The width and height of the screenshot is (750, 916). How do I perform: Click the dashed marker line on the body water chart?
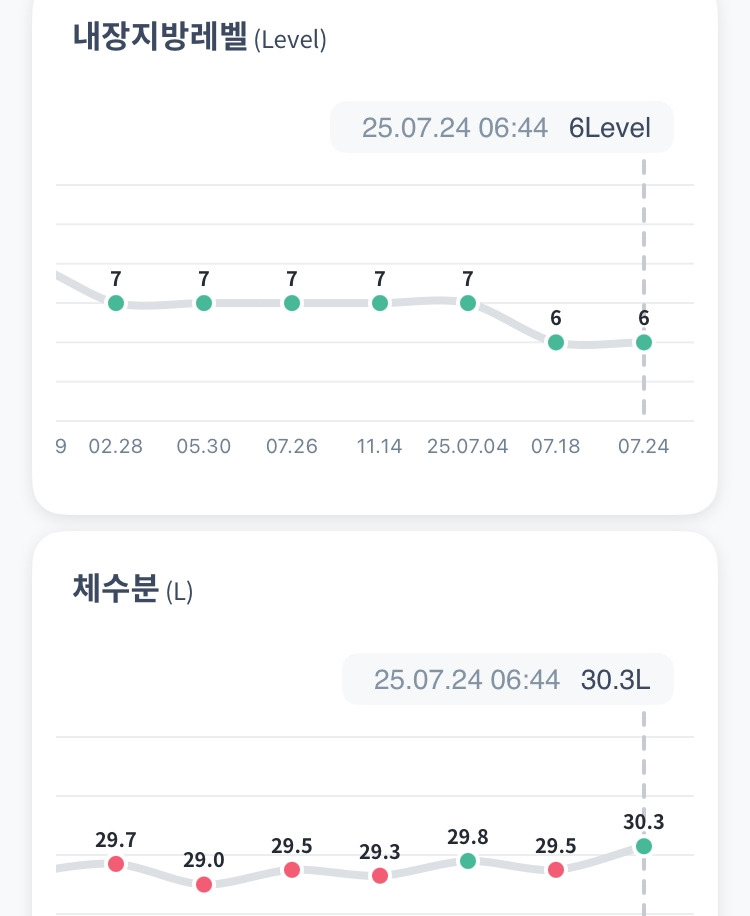tap(644, 760)
